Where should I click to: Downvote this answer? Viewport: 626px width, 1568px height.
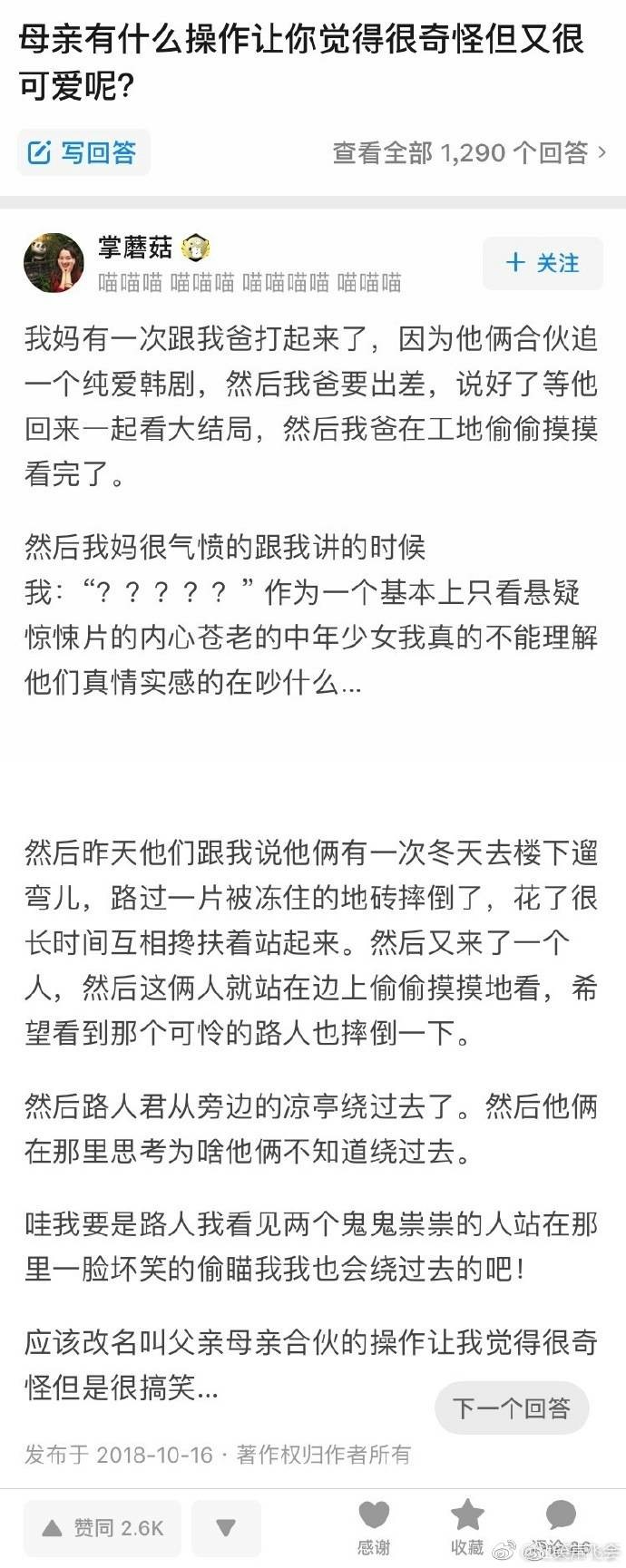pyautogui.click(x=226, y=1528)
